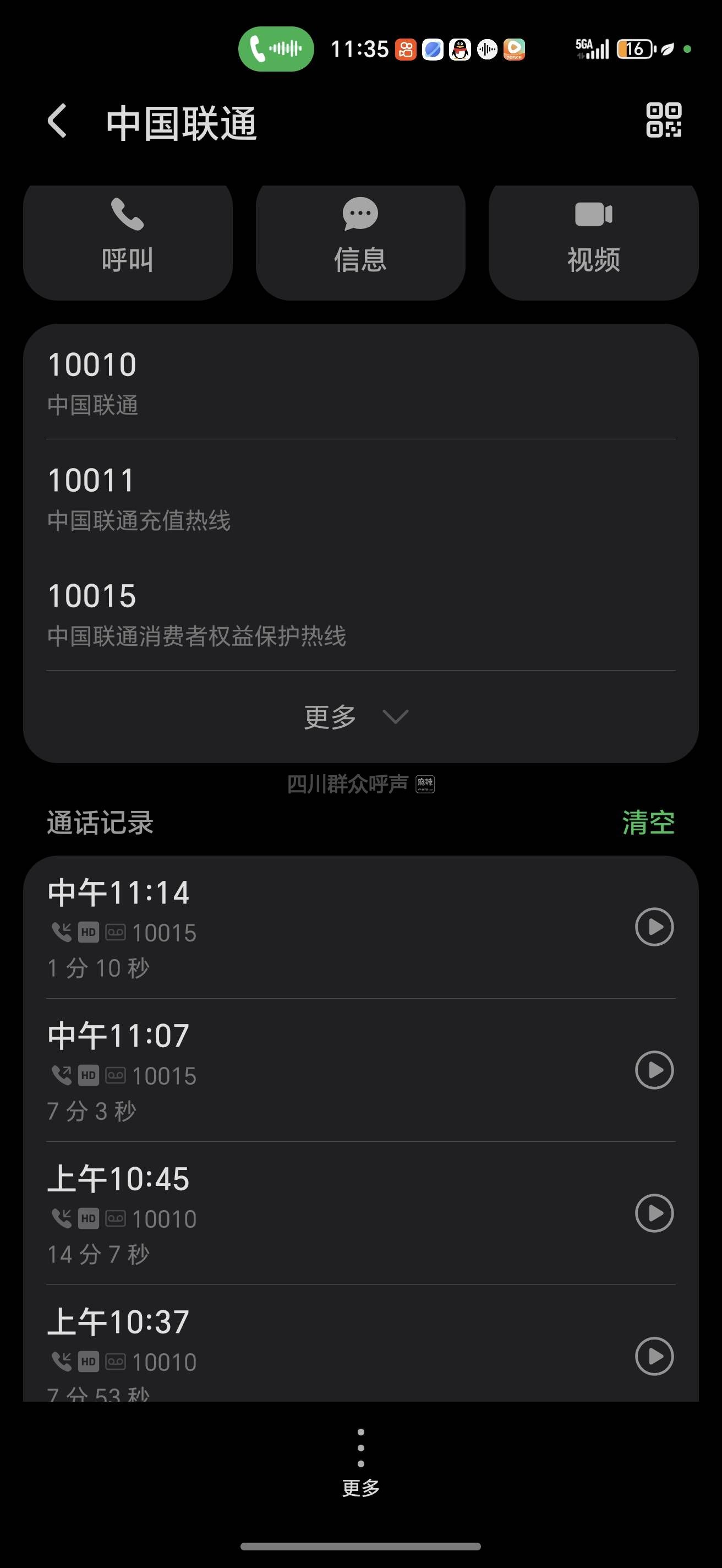Open the 中午11:14 call record
Screen dimensions: 722x1568
tap(304, 927)
